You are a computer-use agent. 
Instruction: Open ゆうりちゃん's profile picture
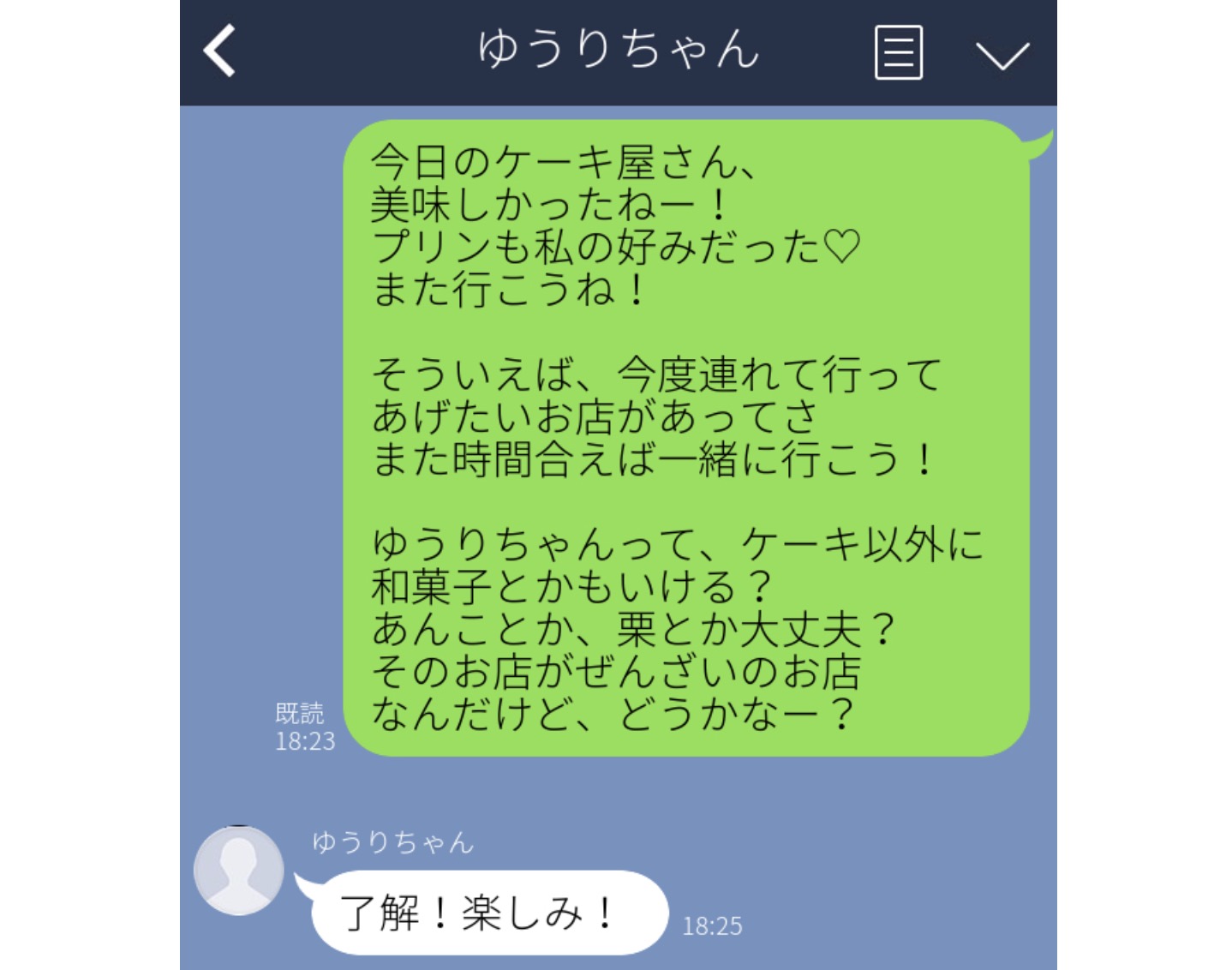pos(239,870)
